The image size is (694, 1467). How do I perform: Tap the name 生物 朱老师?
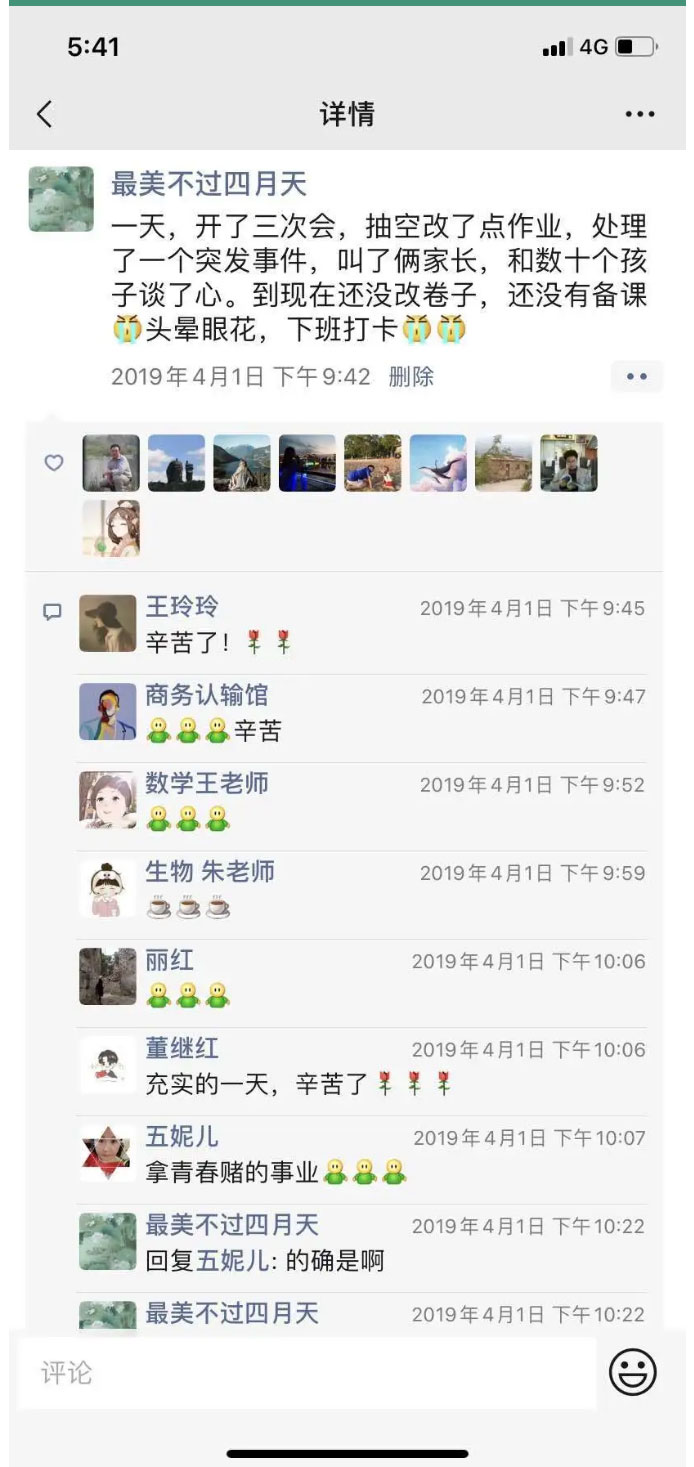coord(210,871)
